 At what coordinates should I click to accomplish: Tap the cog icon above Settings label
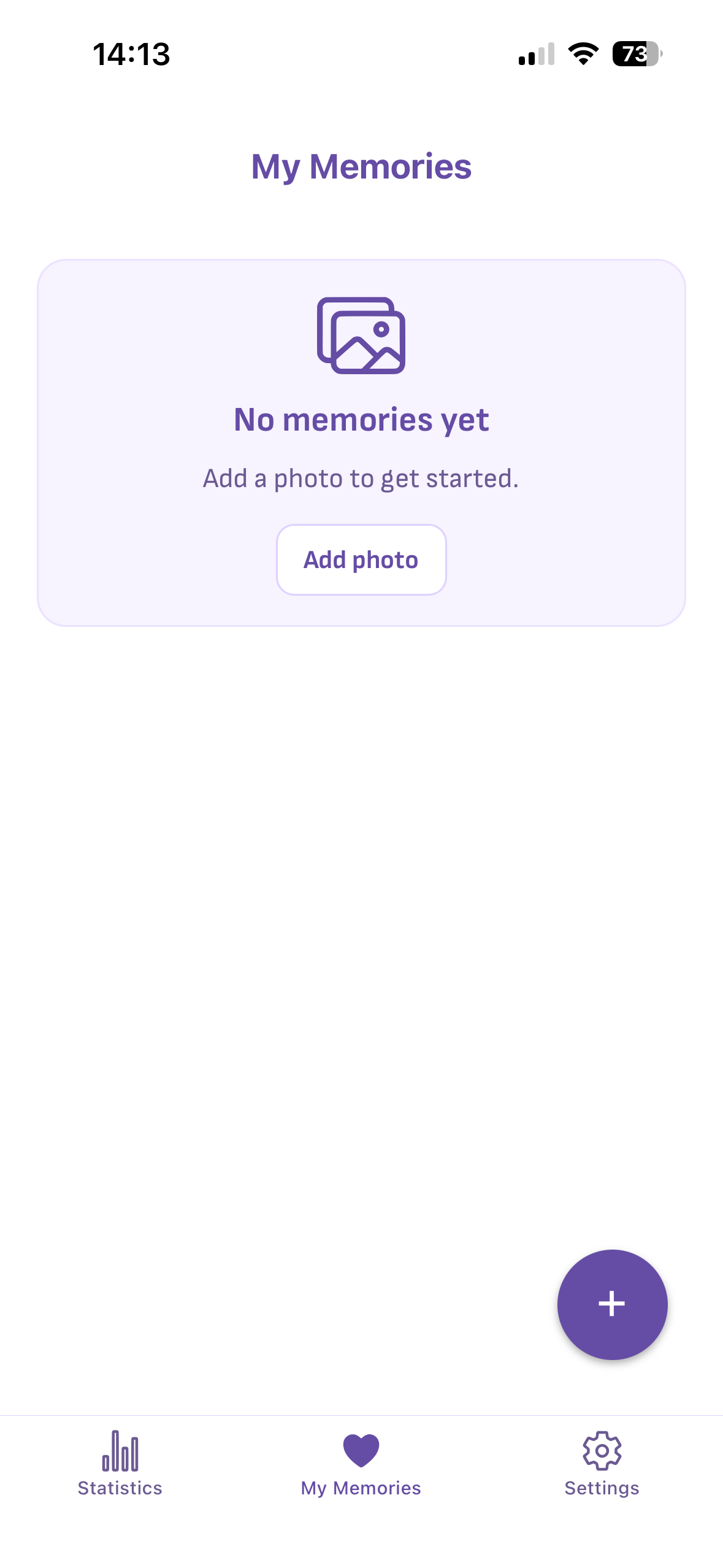[602, 1451]
